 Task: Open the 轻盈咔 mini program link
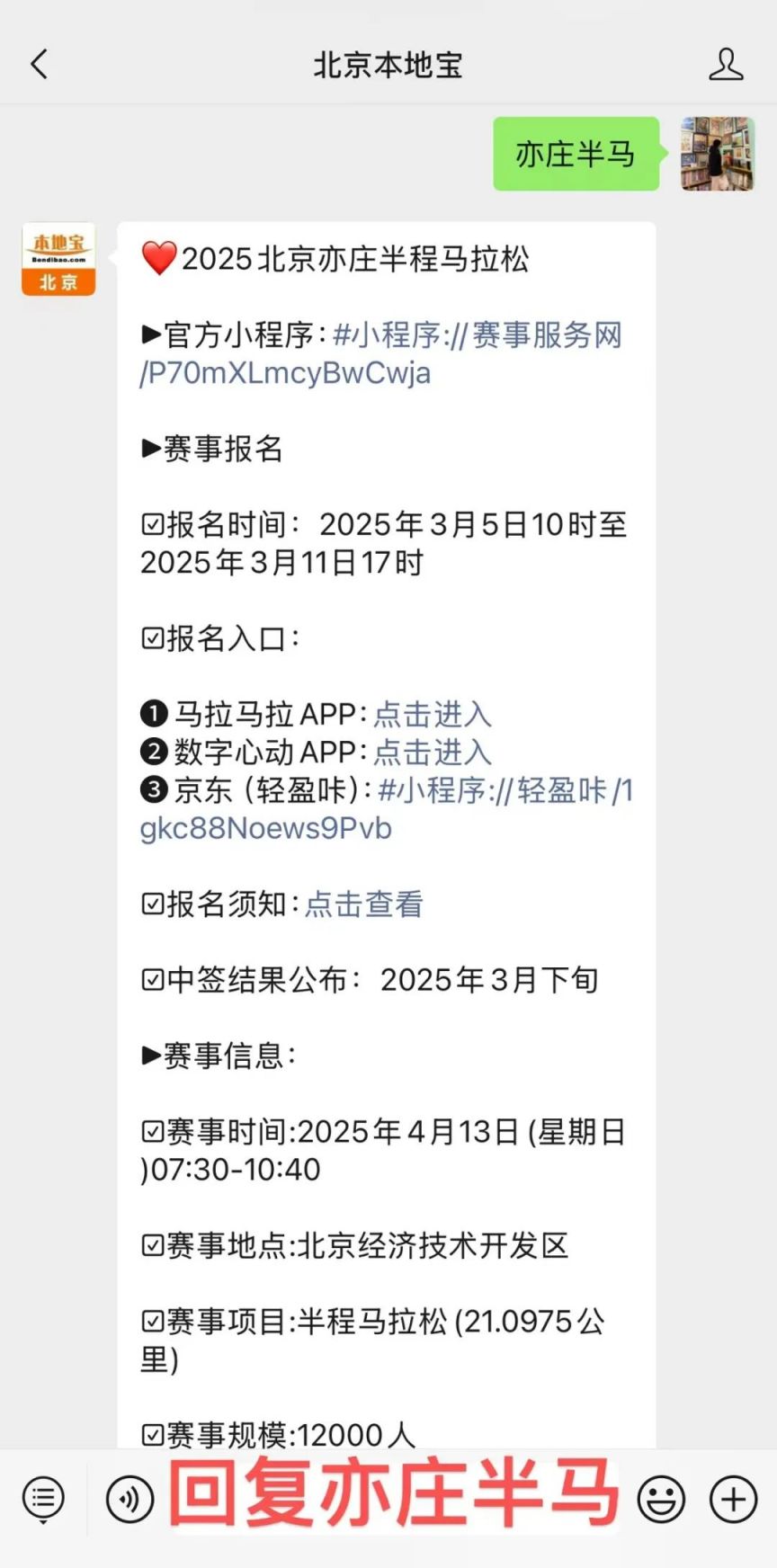(x=387, y=809)
